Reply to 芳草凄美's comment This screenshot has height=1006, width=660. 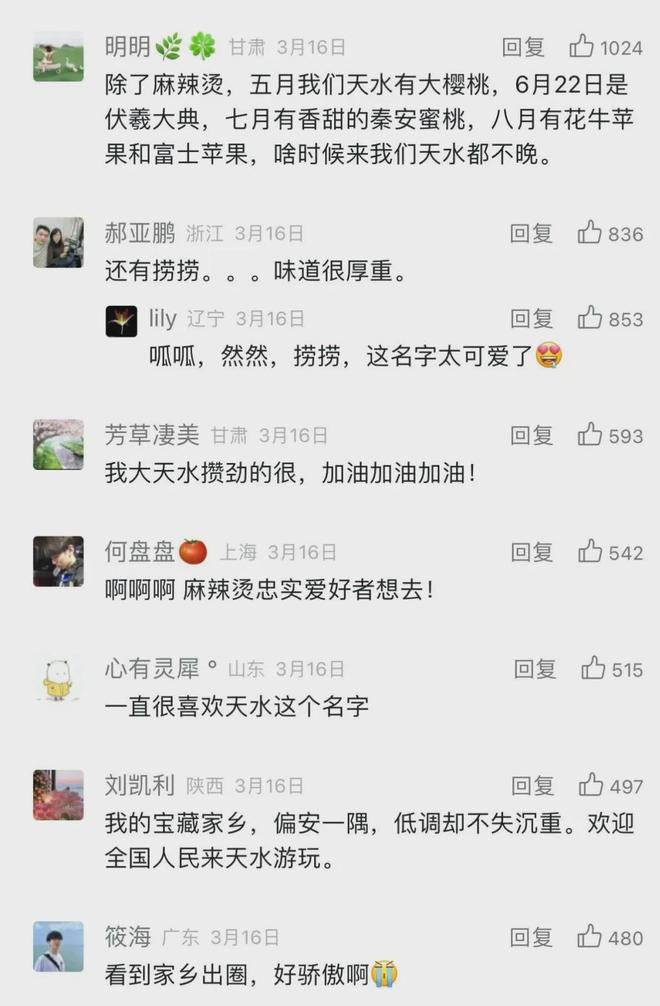coord(531,435)
